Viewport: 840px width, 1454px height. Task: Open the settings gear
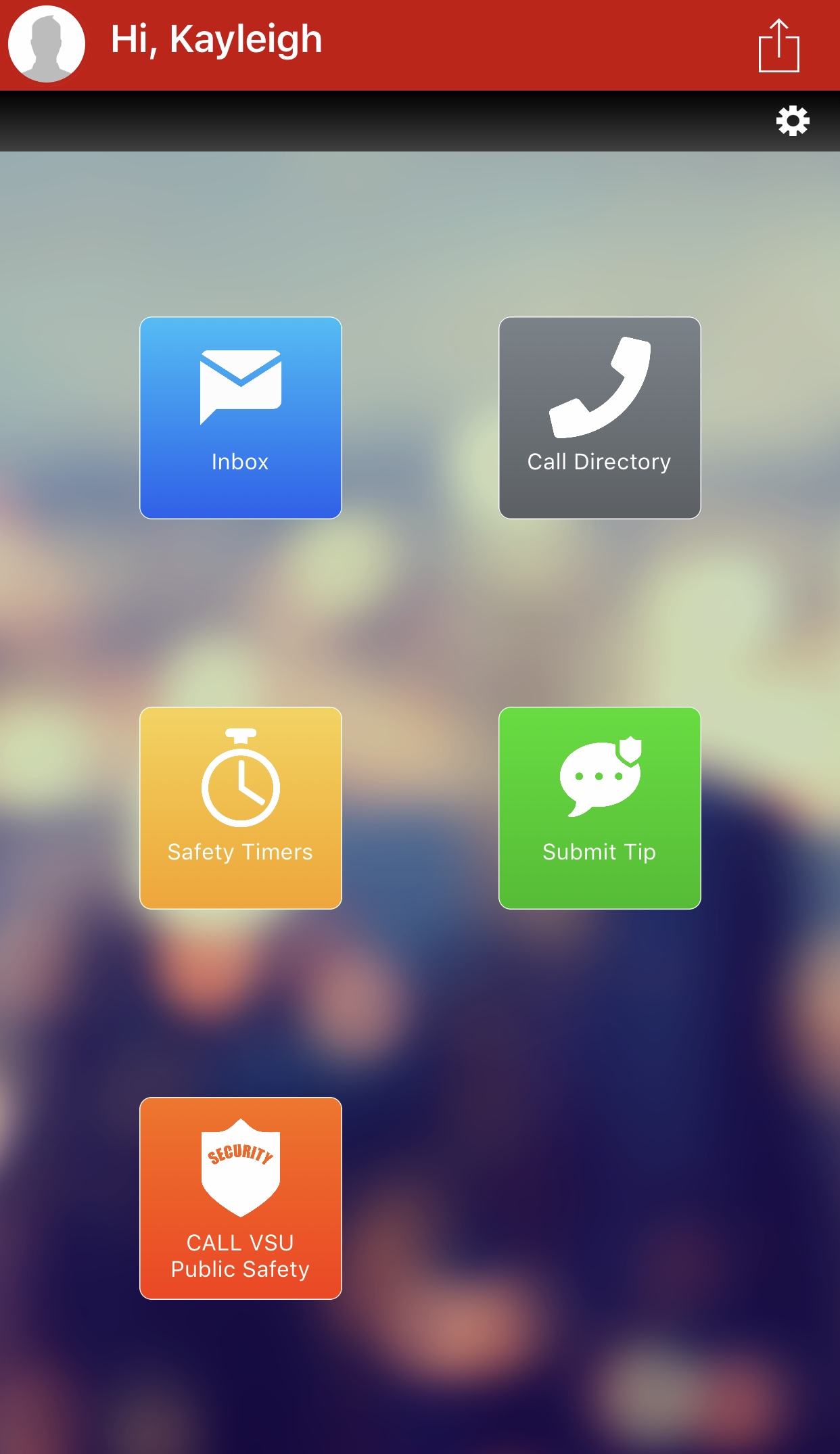[x=792, y=121]
